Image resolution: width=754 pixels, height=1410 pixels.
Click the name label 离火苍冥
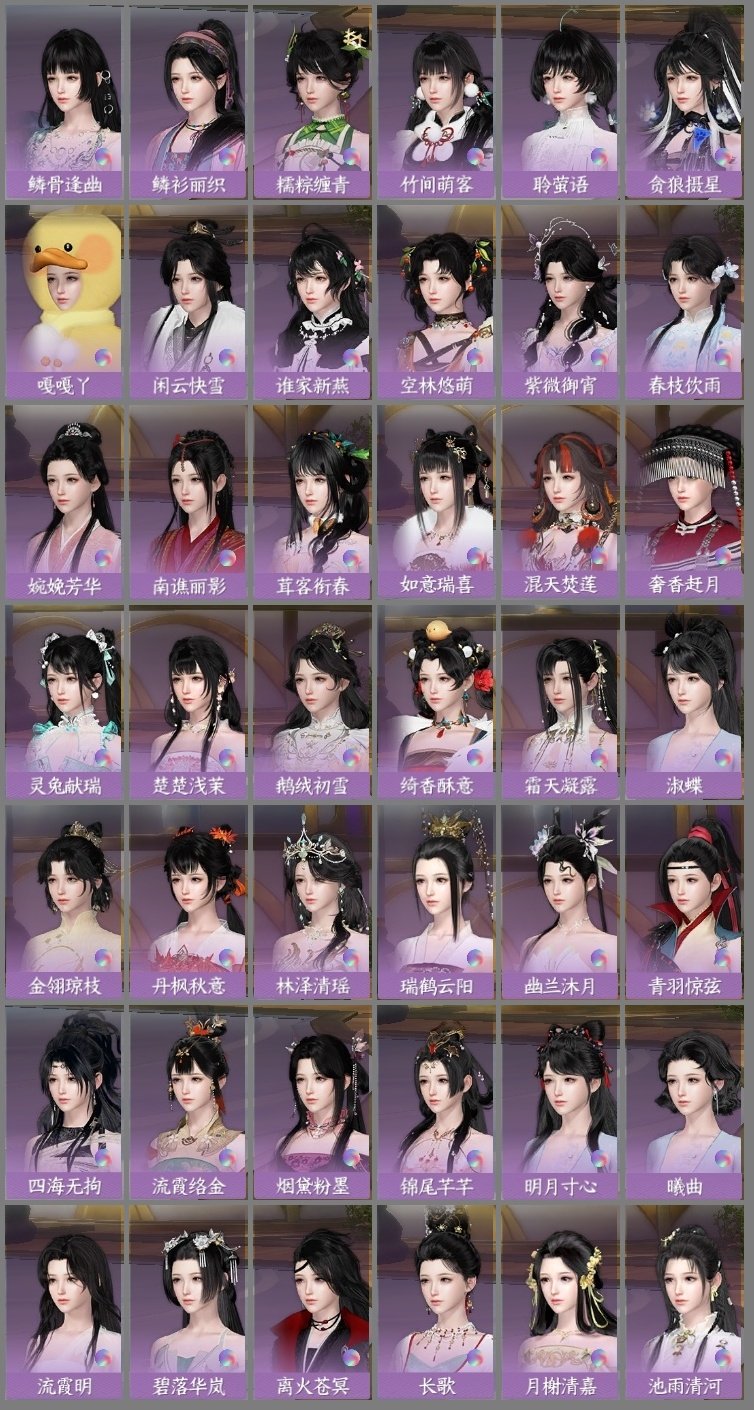[x=310, y=1387]
